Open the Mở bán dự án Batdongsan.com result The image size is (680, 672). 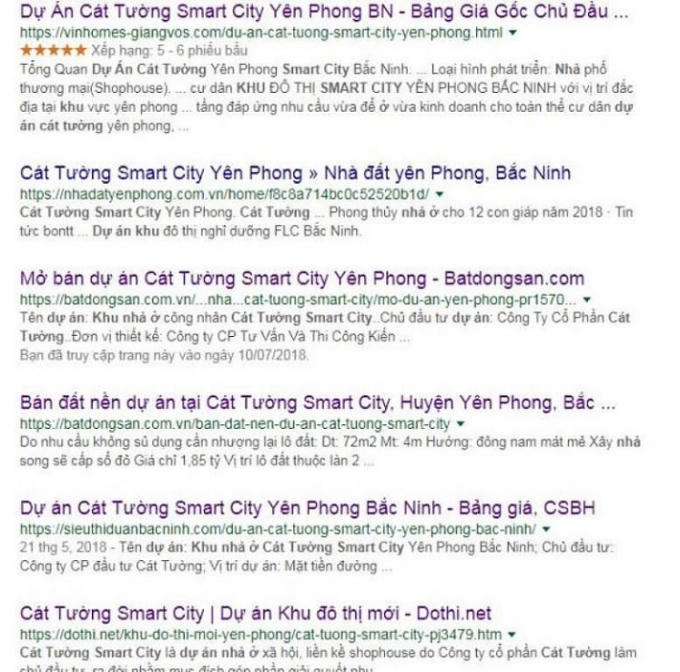coord(310,277)
